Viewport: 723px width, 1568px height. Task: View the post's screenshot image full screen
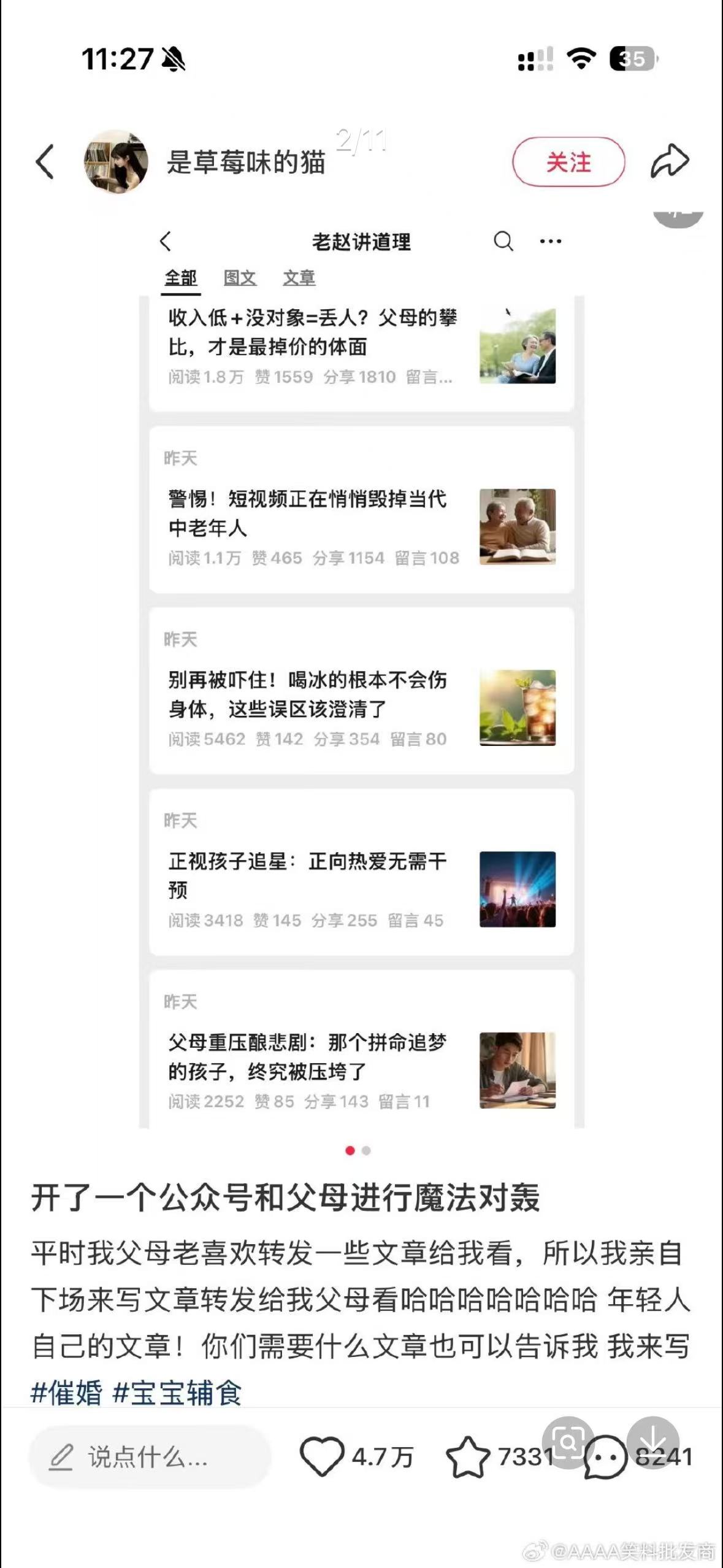pos(361,675)
